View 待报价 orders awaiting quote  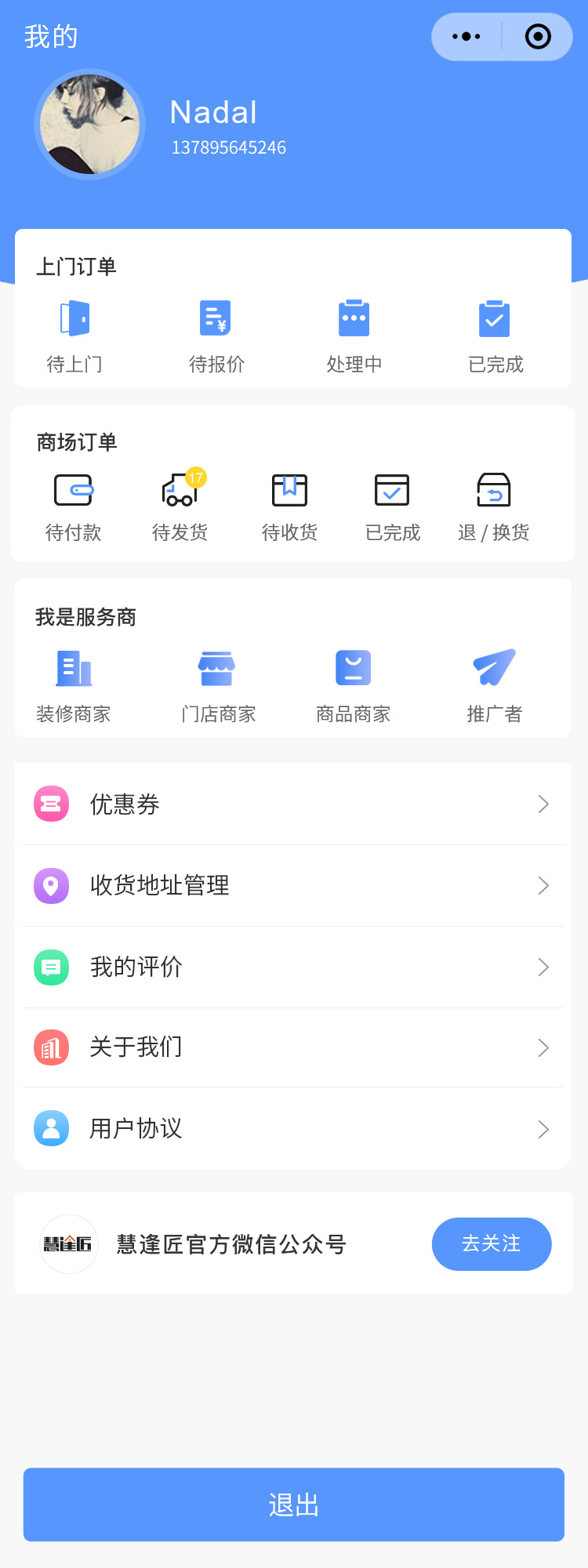[216, 336]
